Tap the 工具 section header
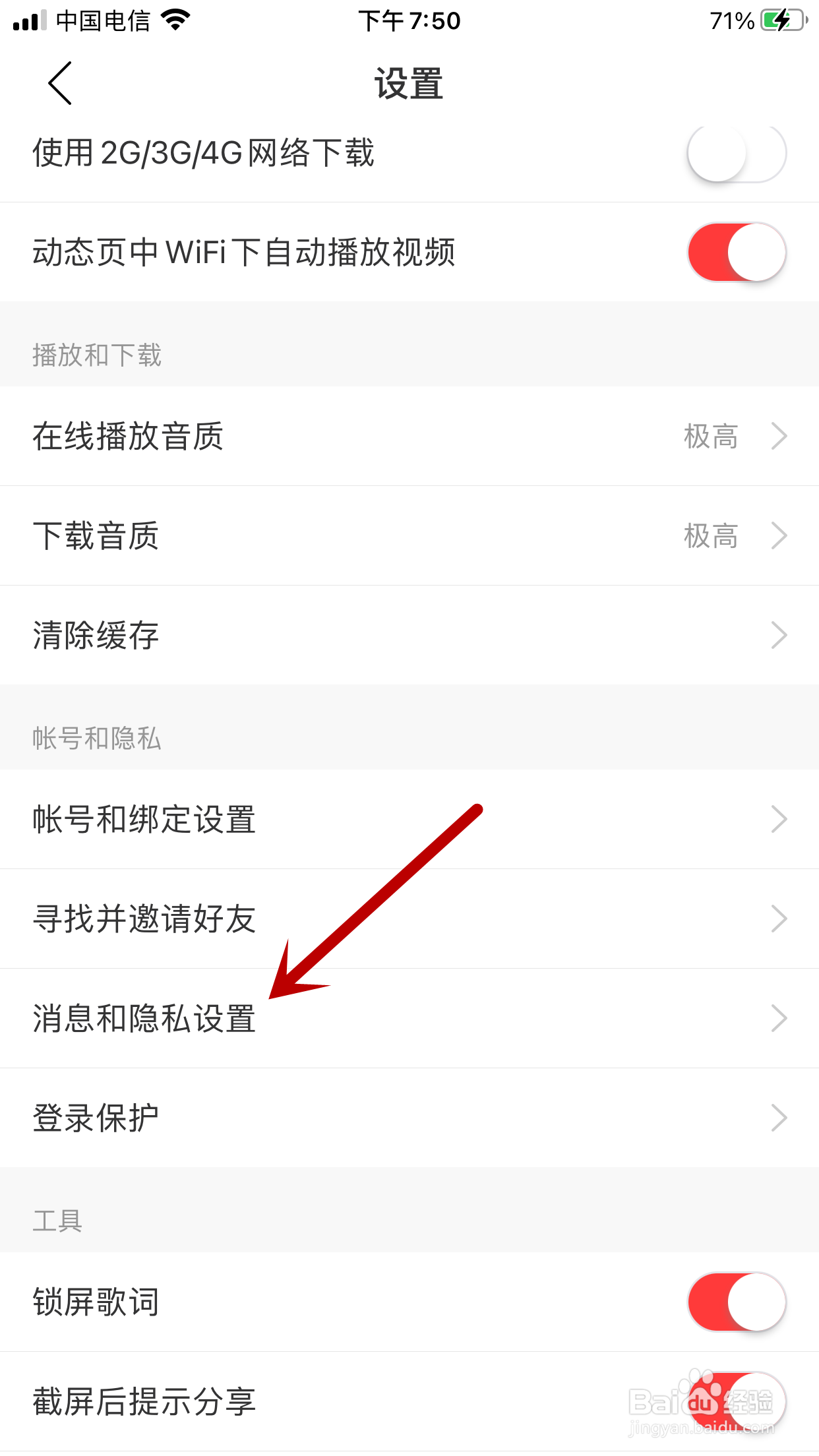The height and width of the screenshot is (1456, 819). pyautogui.click(x=57, y=1220)
